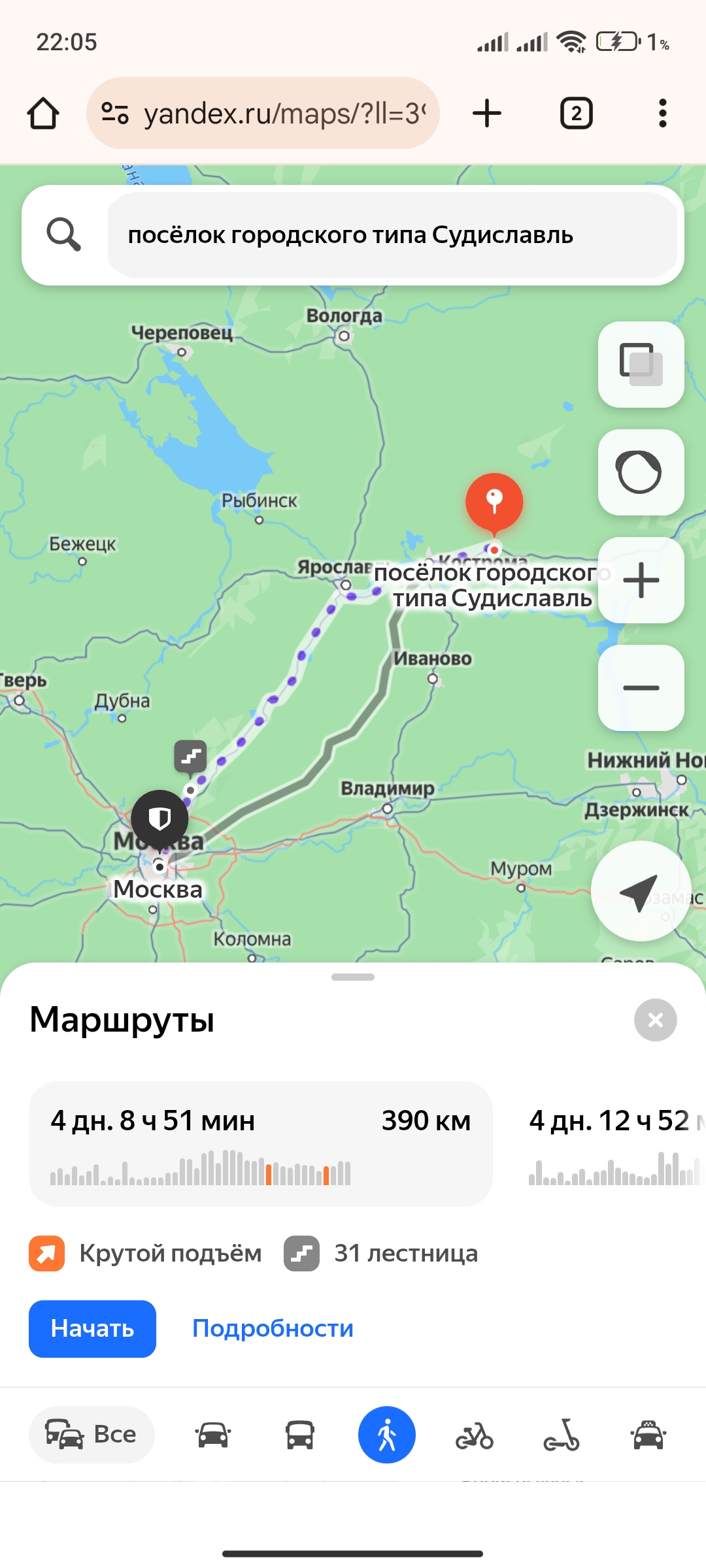Edit the Судиславль search query

point(391,235)
